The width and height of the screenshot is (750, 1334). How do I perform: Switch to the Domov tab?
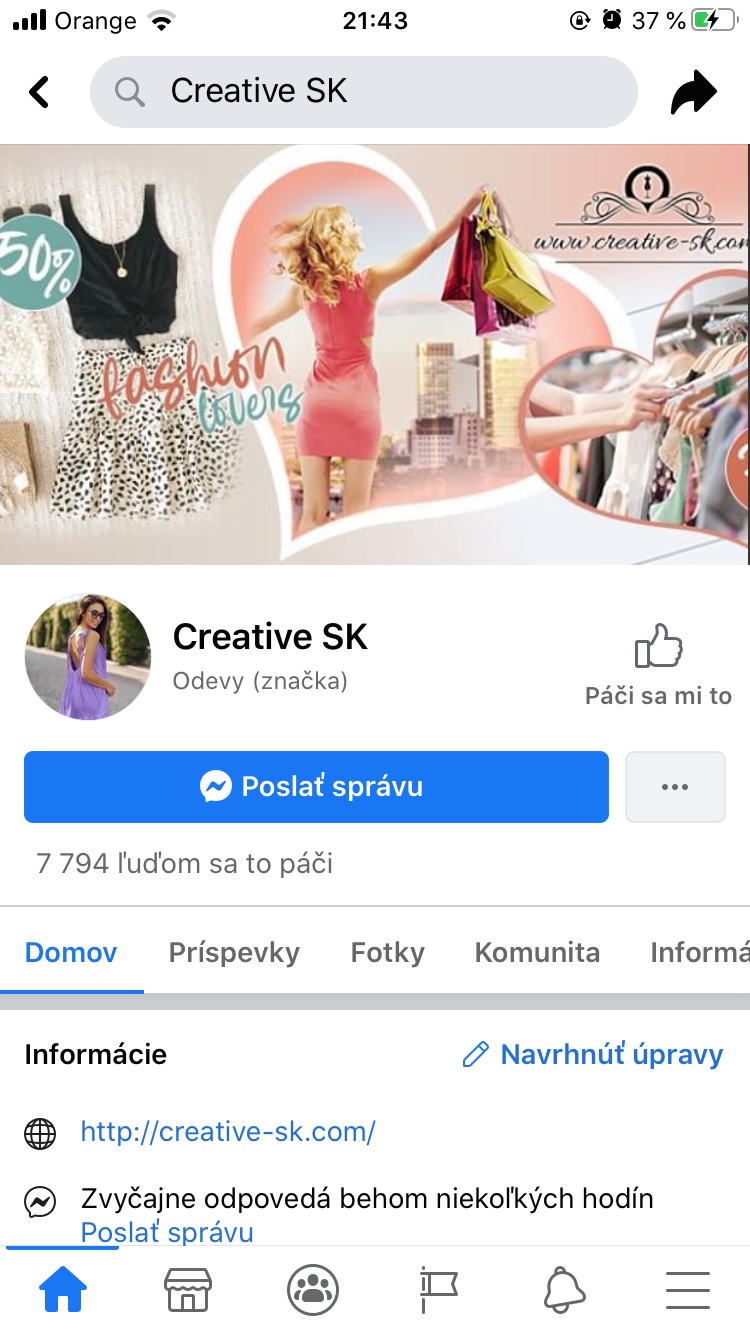coord(71,952)
